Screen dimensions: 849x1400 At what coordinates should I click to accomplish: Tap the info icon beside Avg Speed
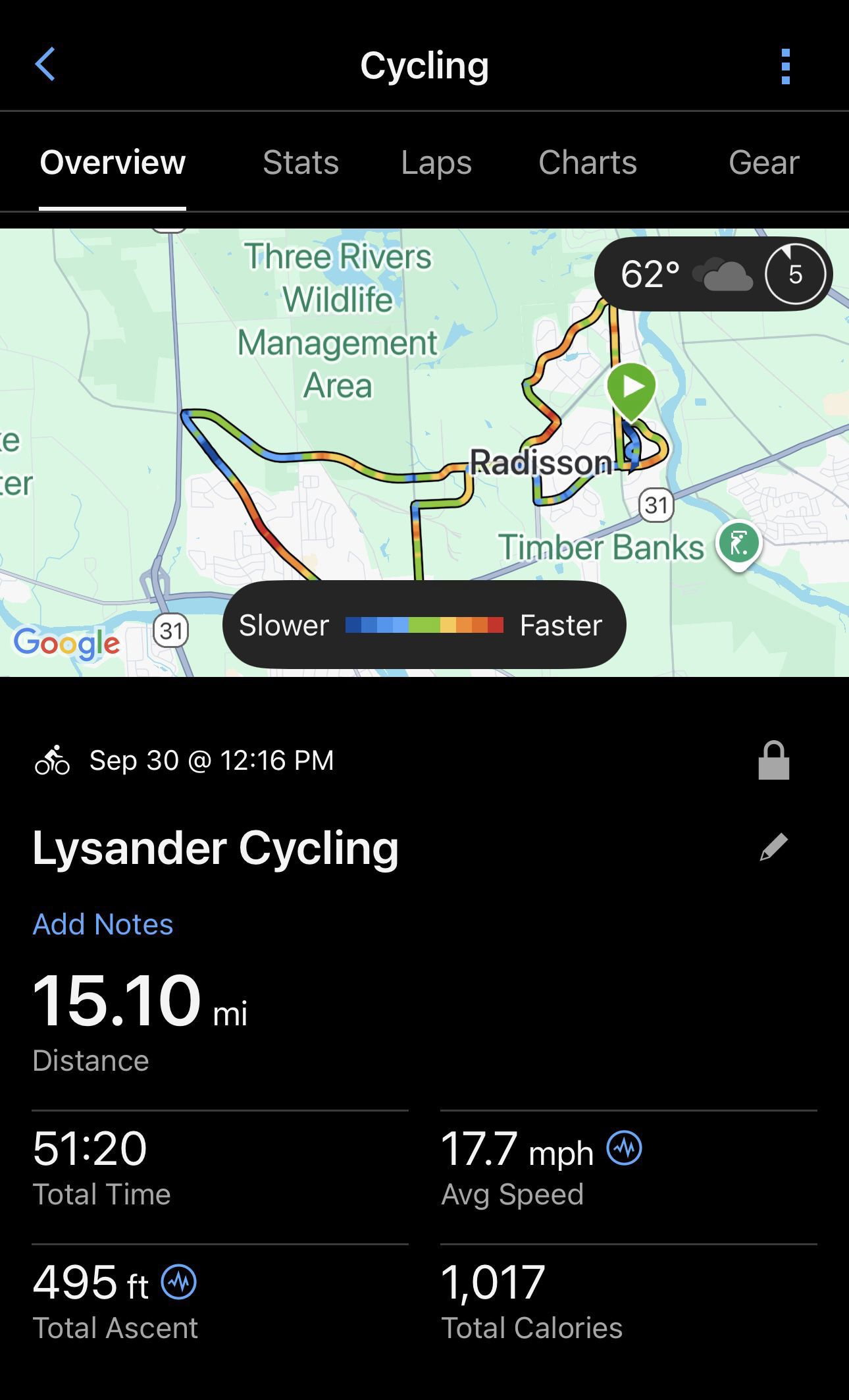click(x=624, y=1148)
